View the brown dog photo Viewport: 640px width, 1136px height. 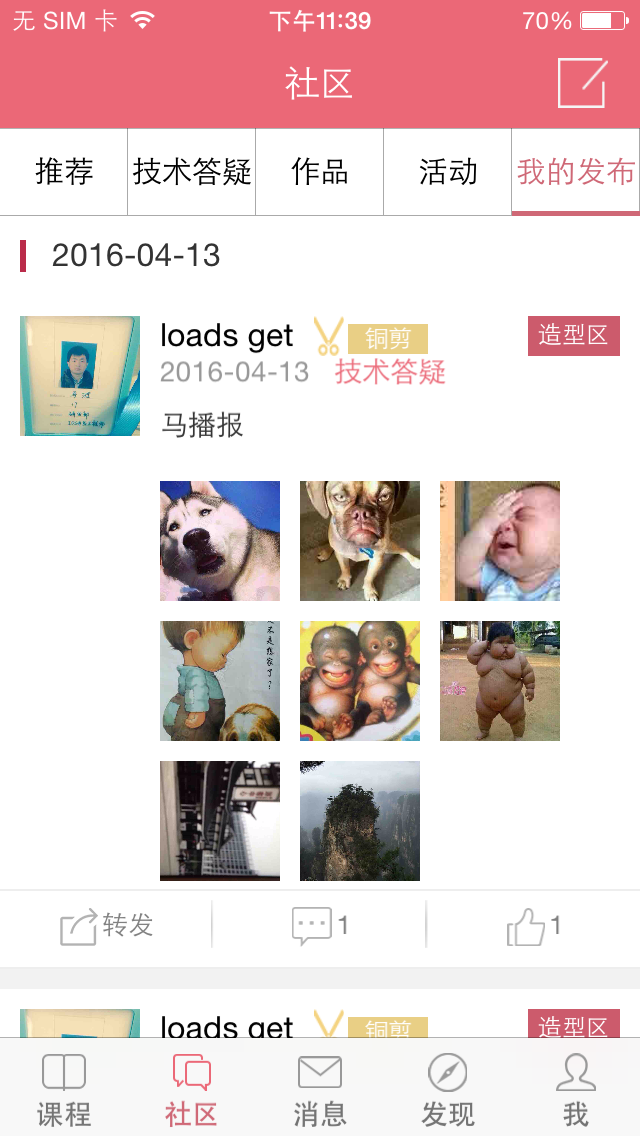pyautogui.click(x=360, y=541)
